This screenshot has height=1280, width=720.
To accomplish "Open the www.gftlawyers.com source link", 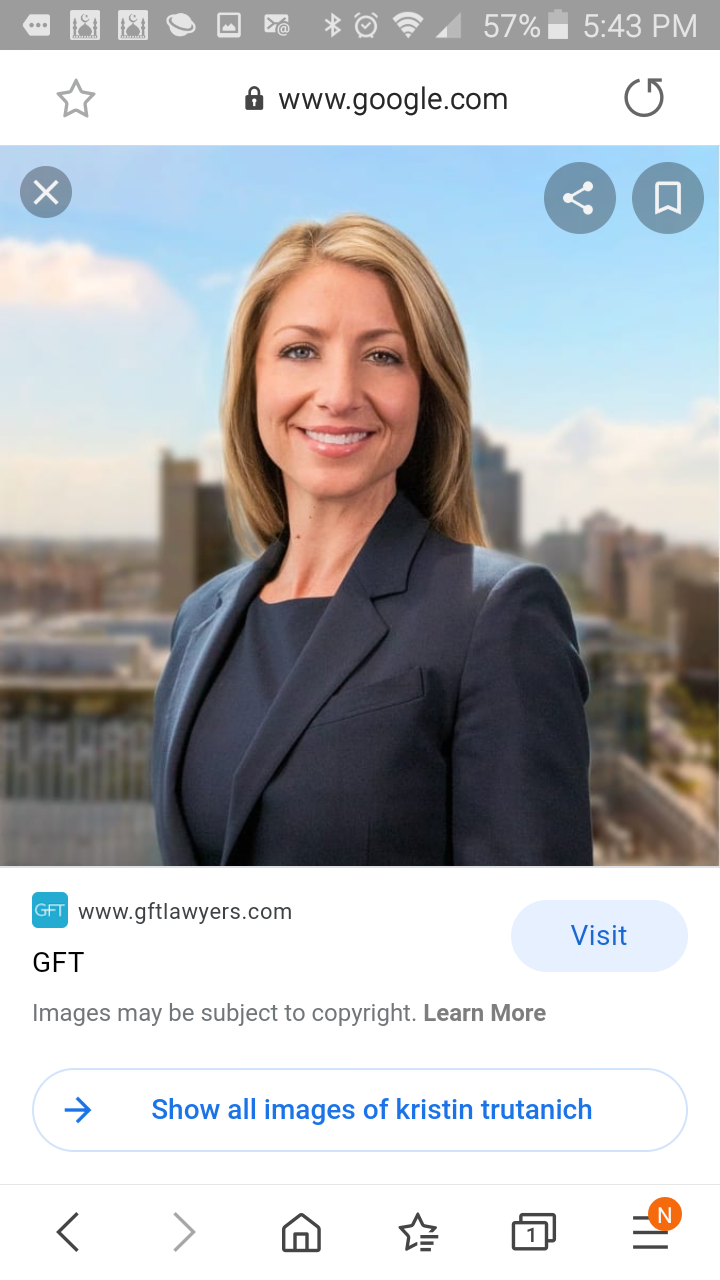I will click(185, 911).
